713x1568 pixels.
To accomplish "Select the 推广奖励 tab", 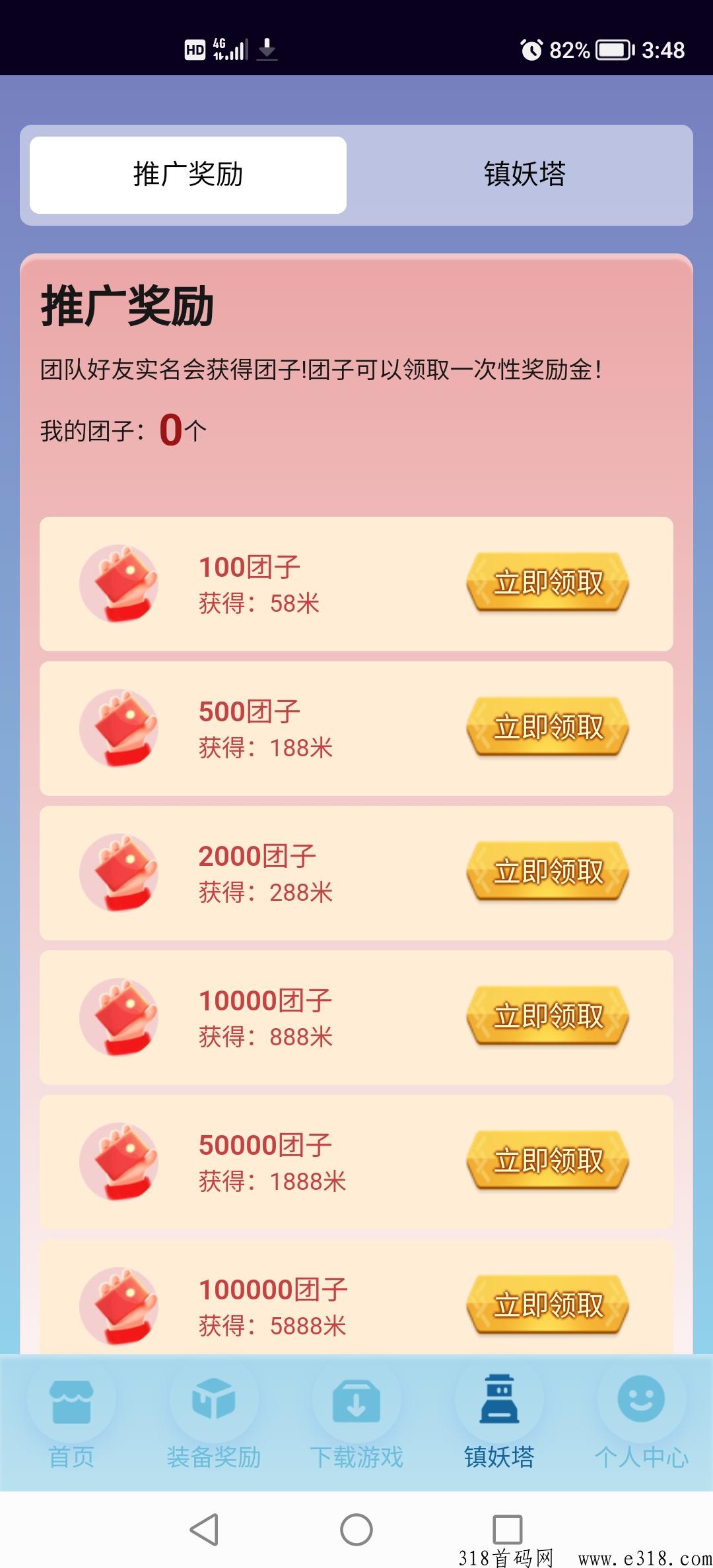I will pyautogui.click(x=186, y=174).
